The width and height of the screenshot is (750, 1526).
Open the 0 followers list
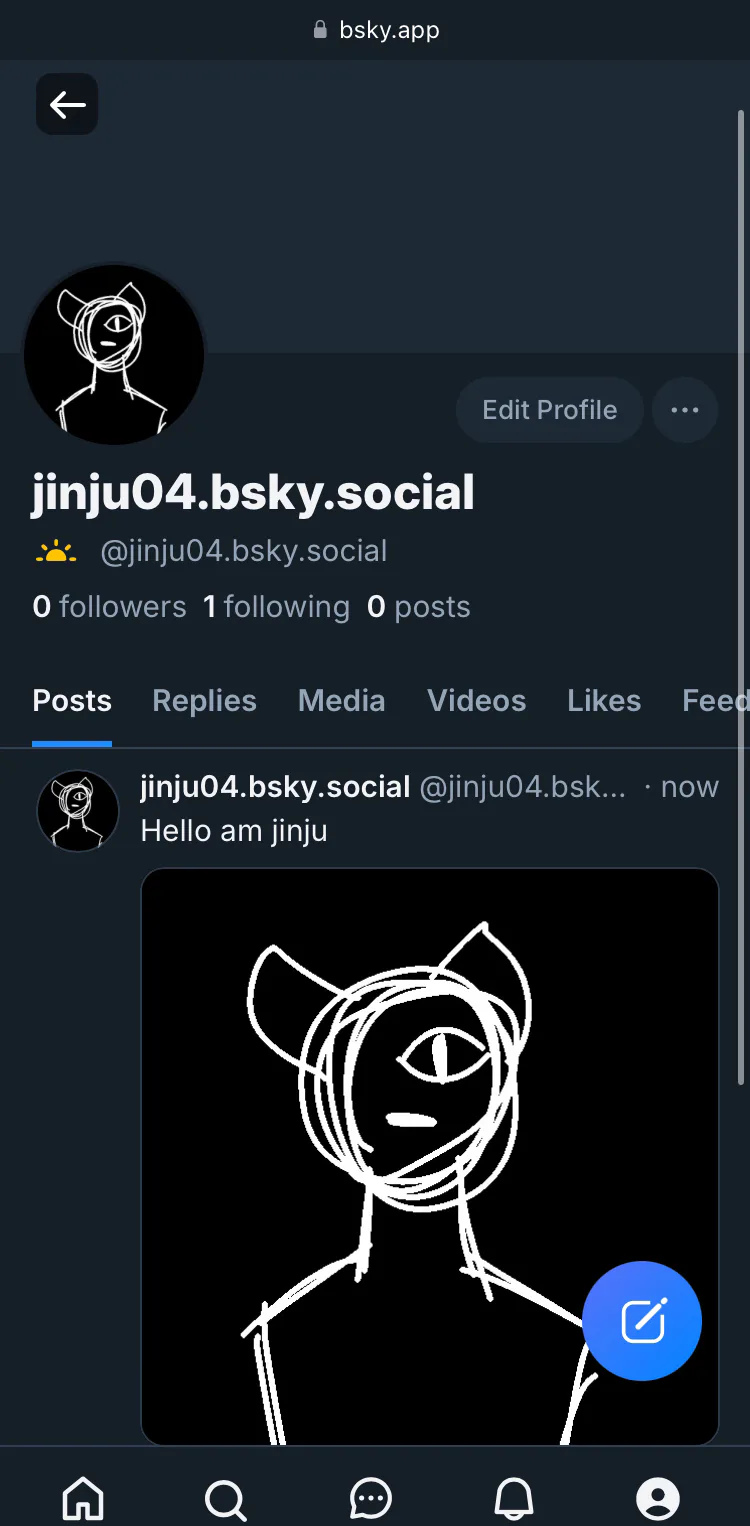click(x=109, y=607)
